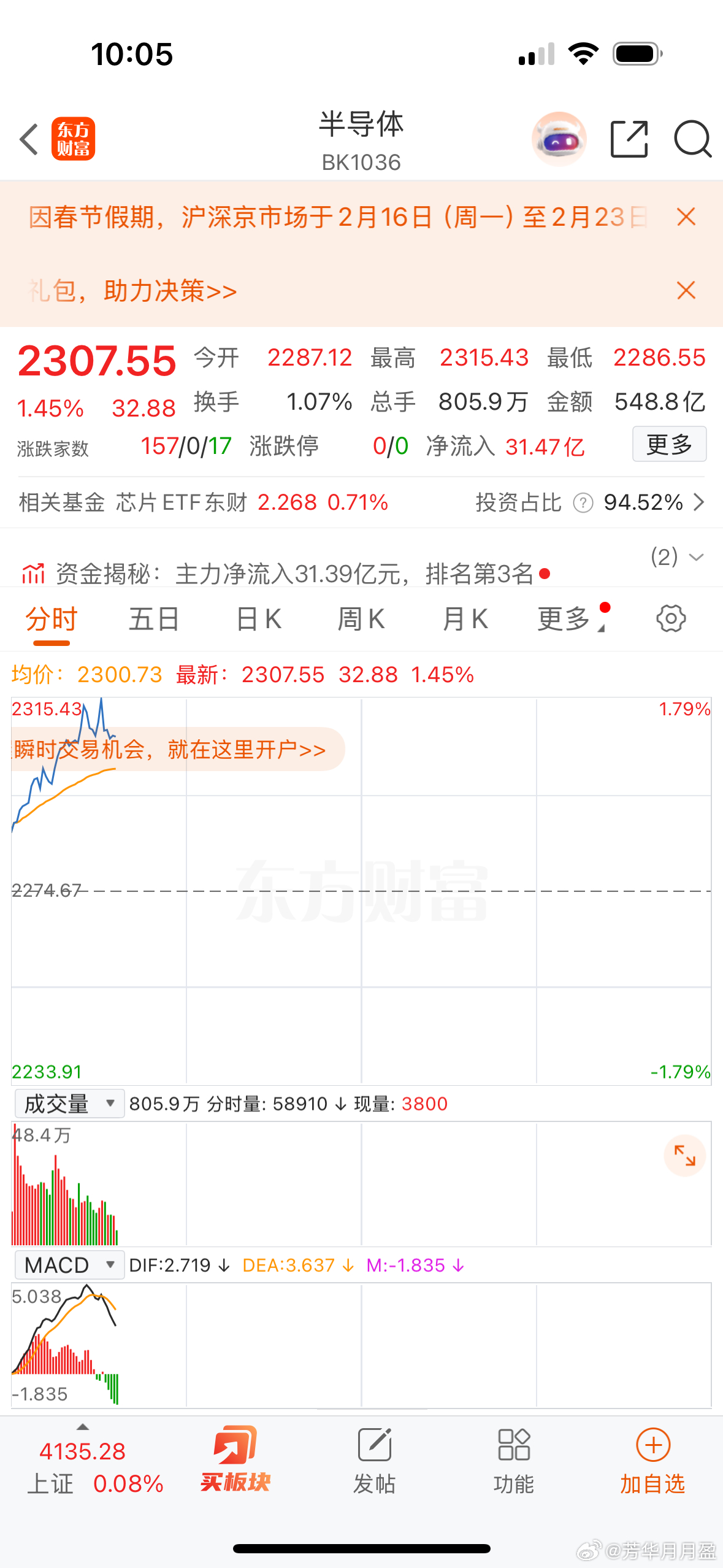Tap the 更多 button for more stats
This screenshot has height=1568, width=723.
(669, 444)
